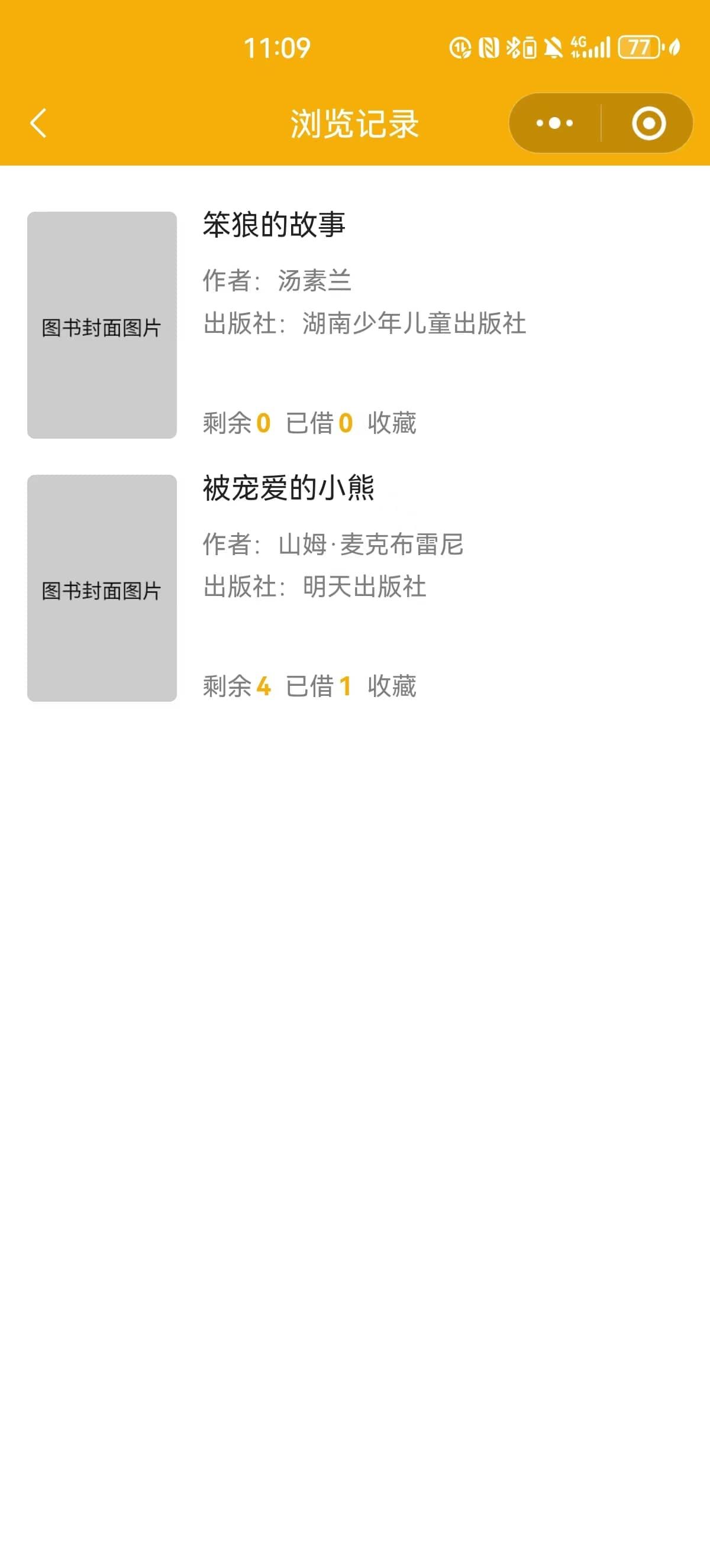
Task: View cover image of 被宠爱的小熊
Action: (x=102, y=588)
